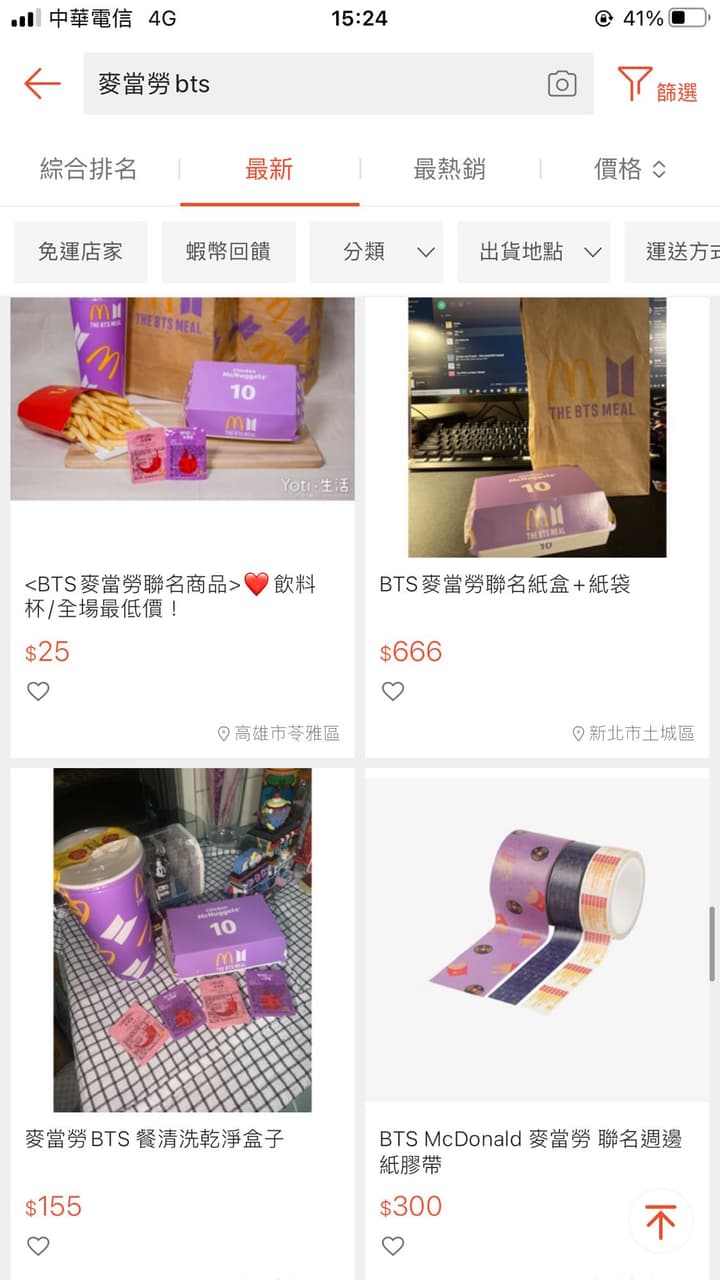Apply the 蝦幣回饋 filter chip

point(228,252)
